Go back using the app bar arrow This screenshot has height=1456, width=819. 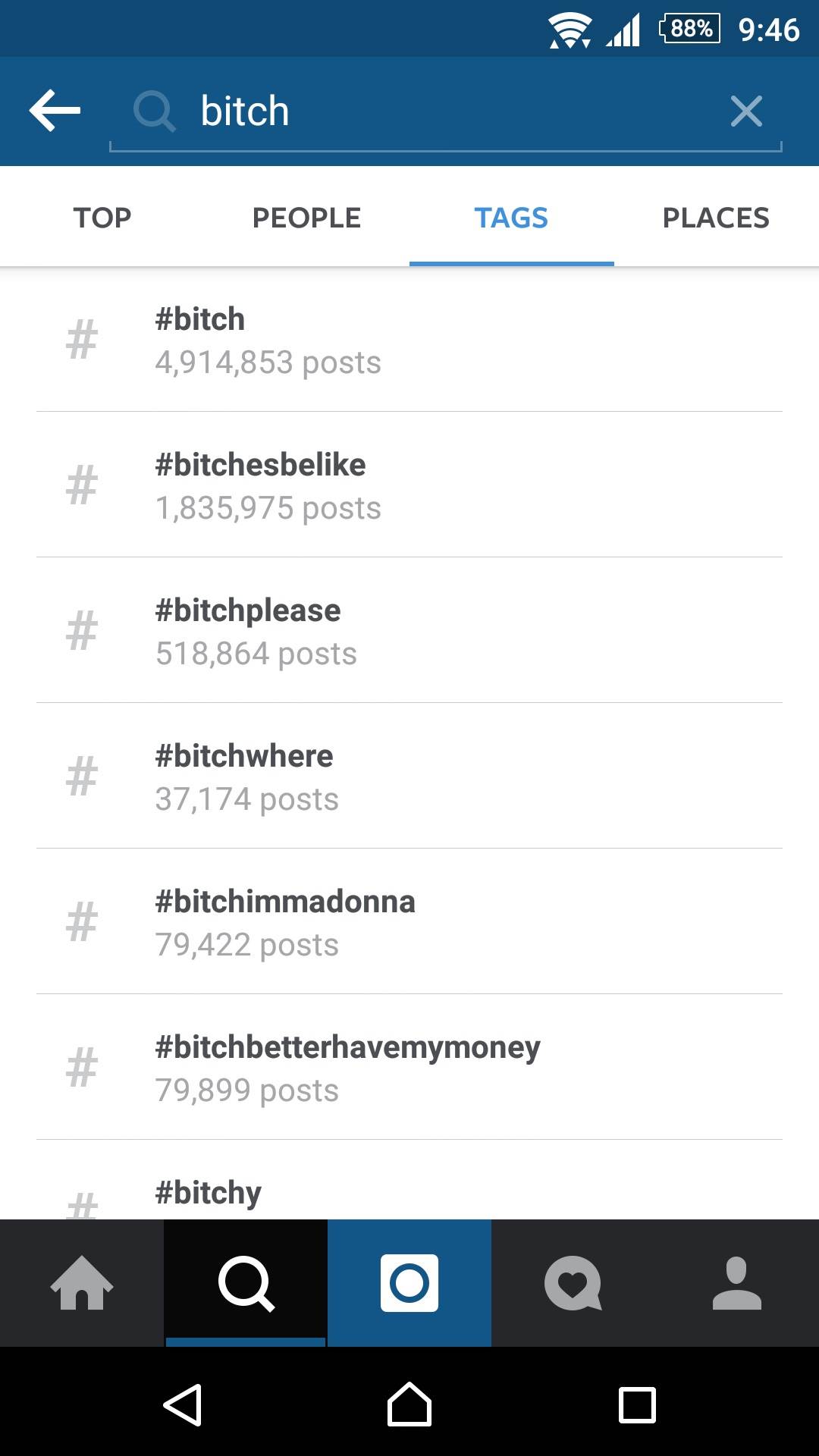pos(55,111)
